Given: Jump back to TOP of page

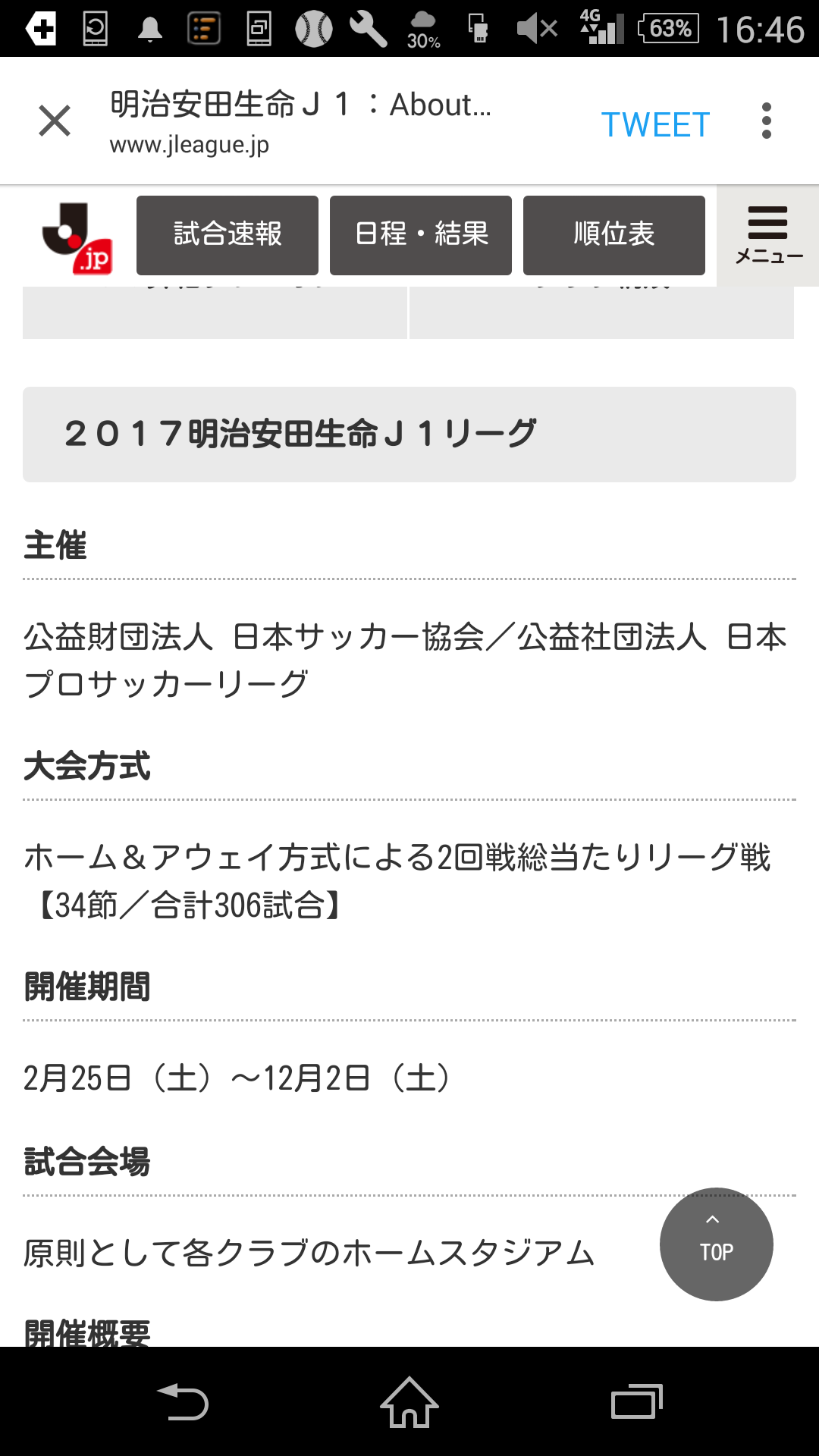Looking at the screenshot, I should 716,1244.
